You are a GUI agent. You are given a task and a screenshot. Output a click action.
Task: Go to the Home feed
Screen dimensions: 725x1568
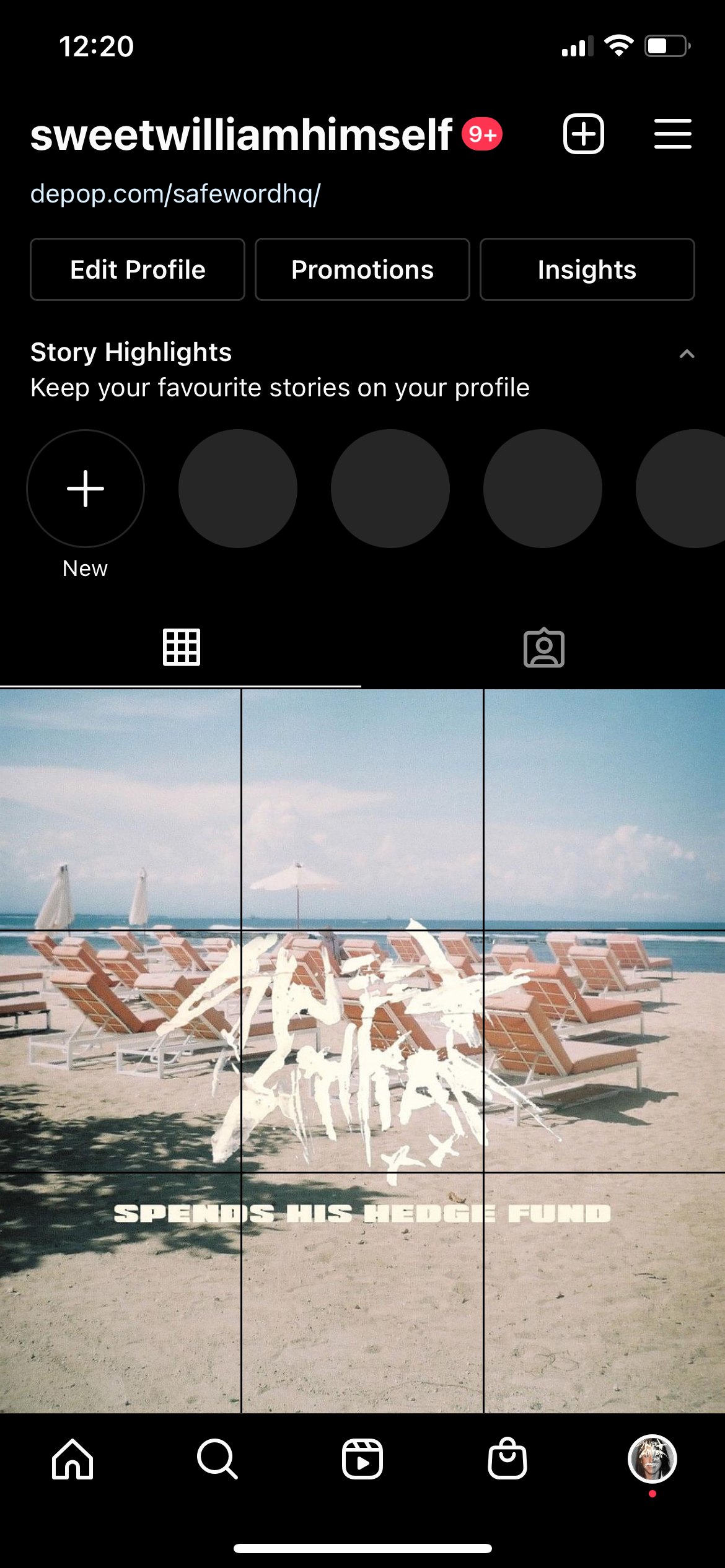click(x=72, y=1459)
